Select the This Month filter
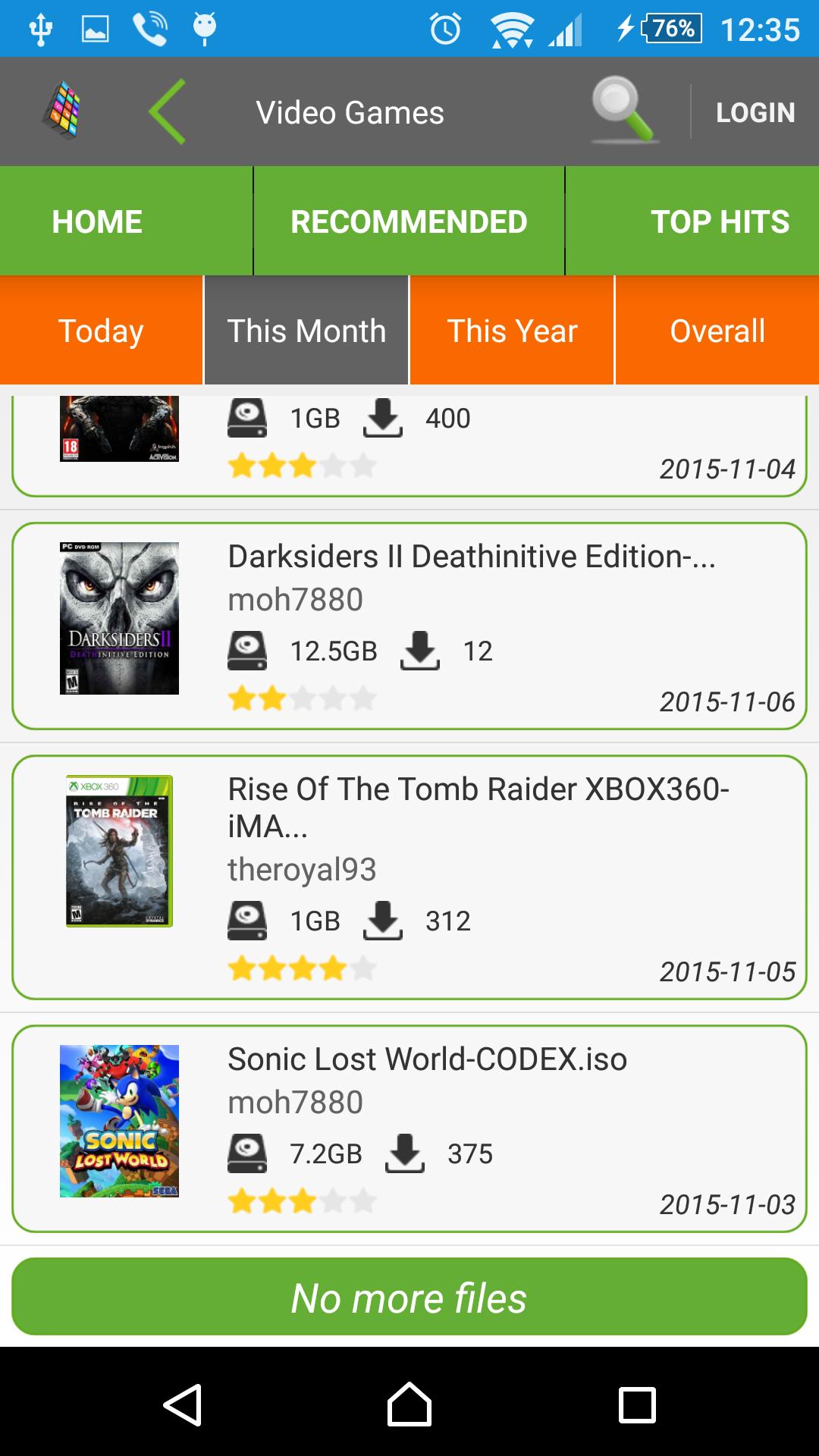 [306, 331]
